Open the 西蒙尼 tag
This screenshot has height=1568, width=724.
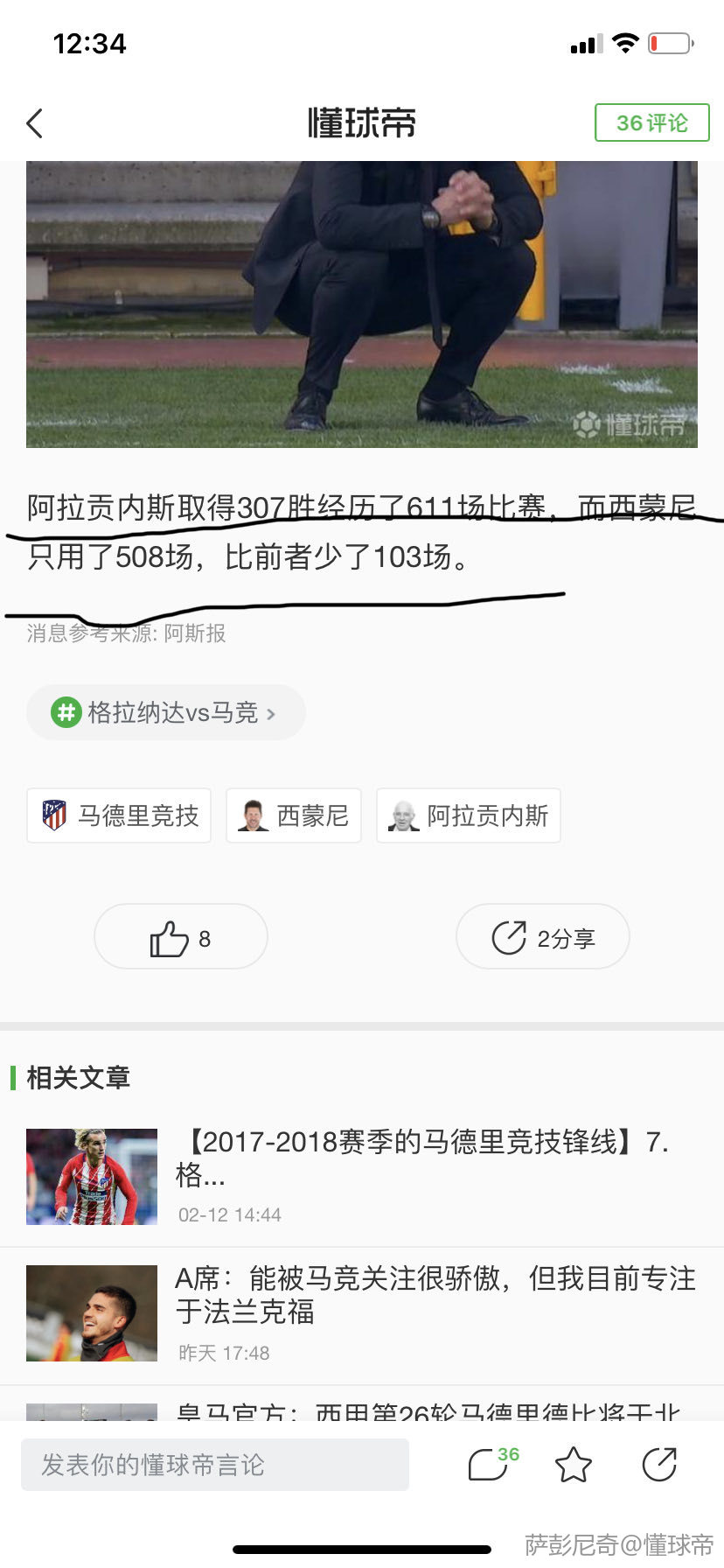coord(294,815)
